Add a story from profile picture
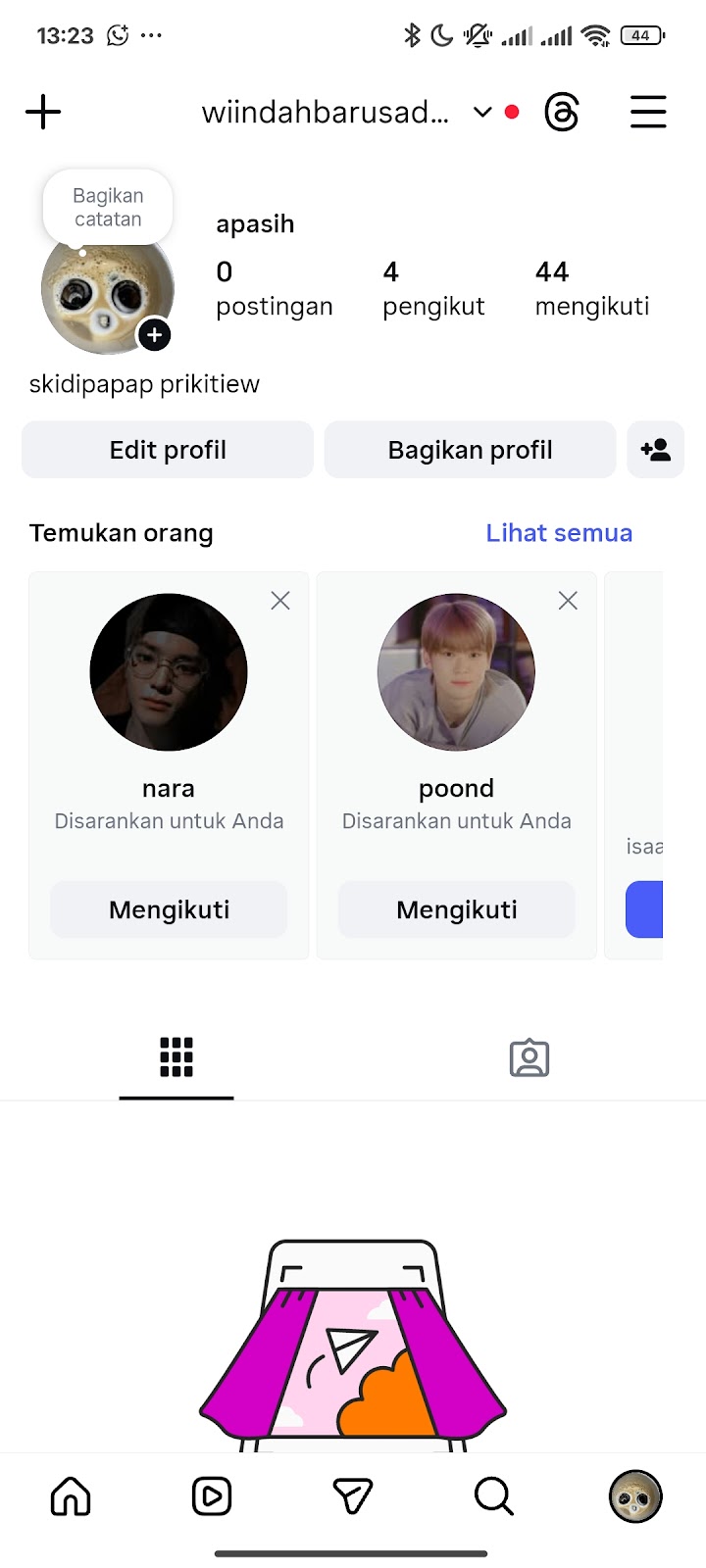Viewport: 706px width, 1568px height. pyautogui.click(x=154, y=335)
